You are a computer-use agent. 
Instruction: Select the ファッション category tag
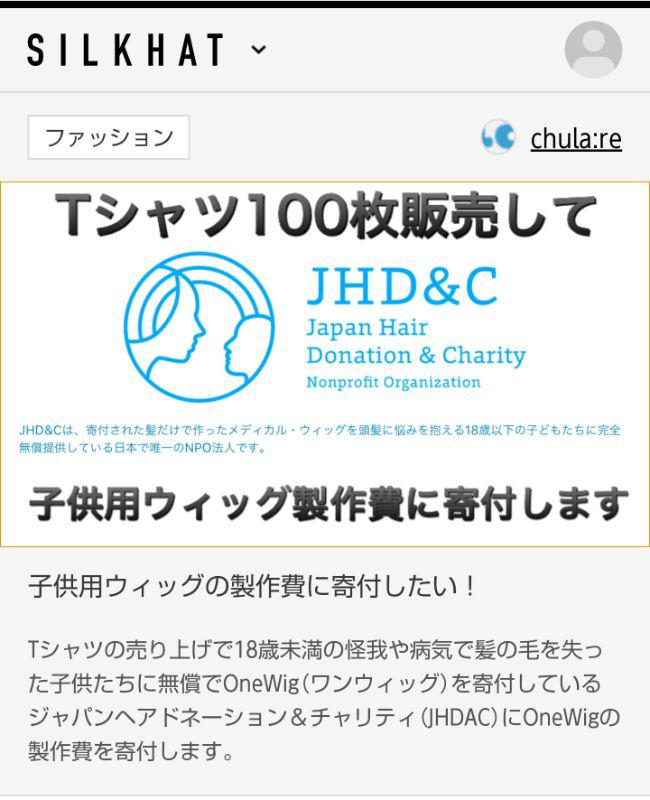click(109, 138)
